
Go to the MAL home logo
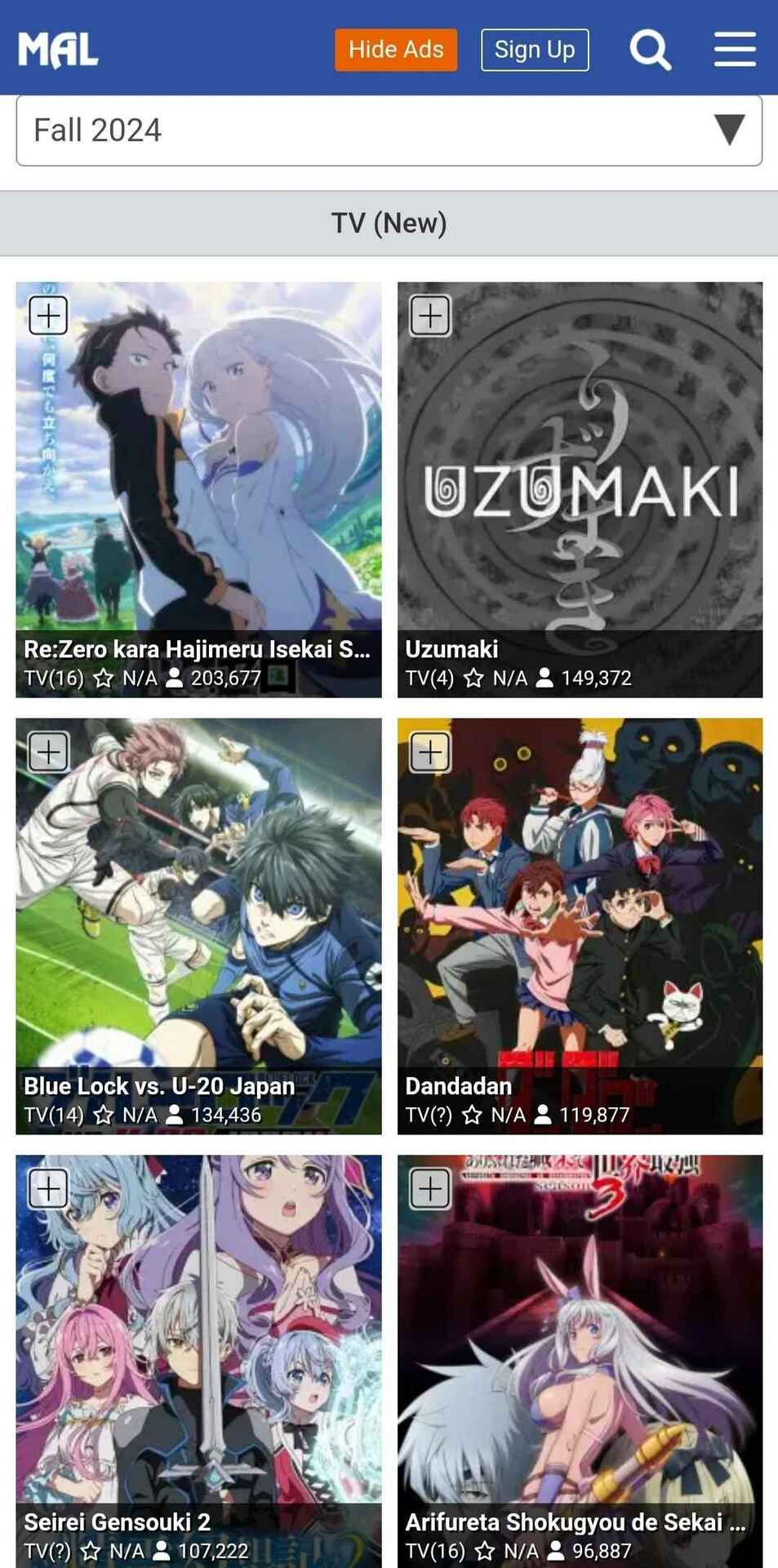[x=58, y=50]
